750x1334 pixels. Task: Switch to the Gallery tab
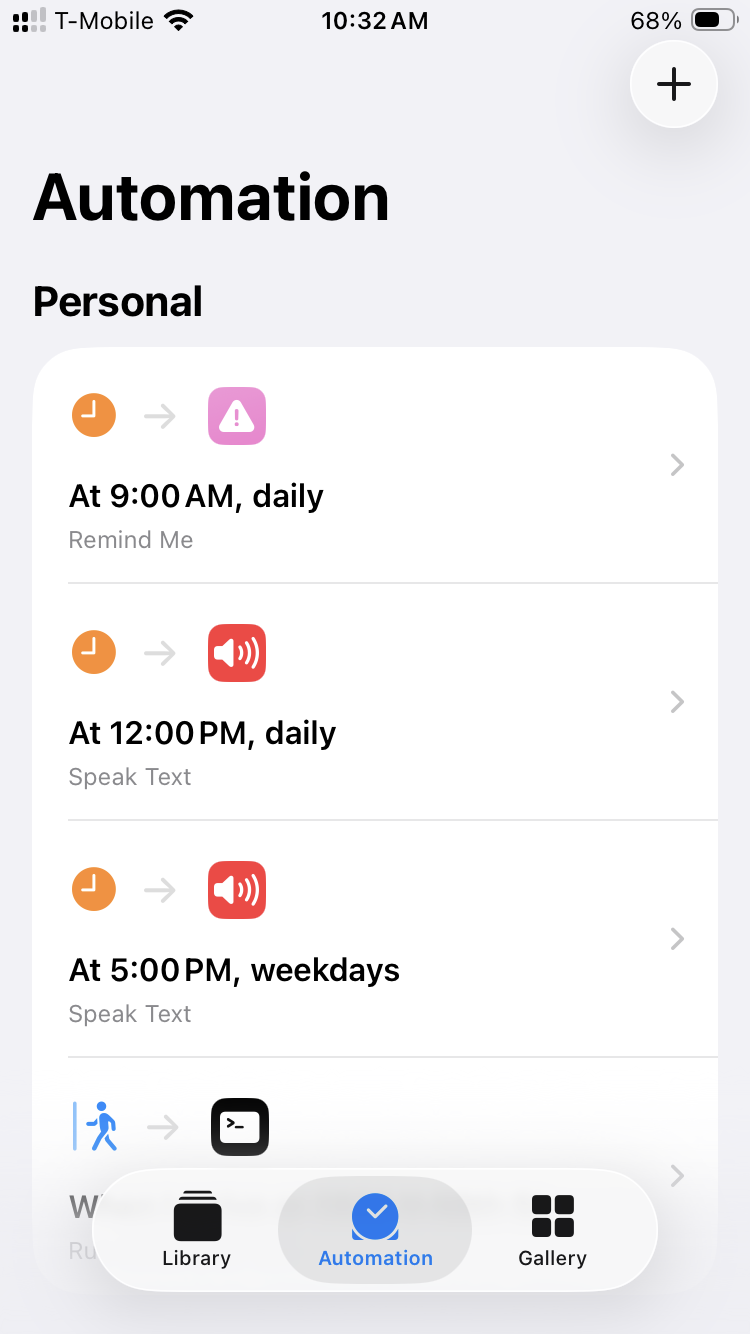tap(552, 1230)
